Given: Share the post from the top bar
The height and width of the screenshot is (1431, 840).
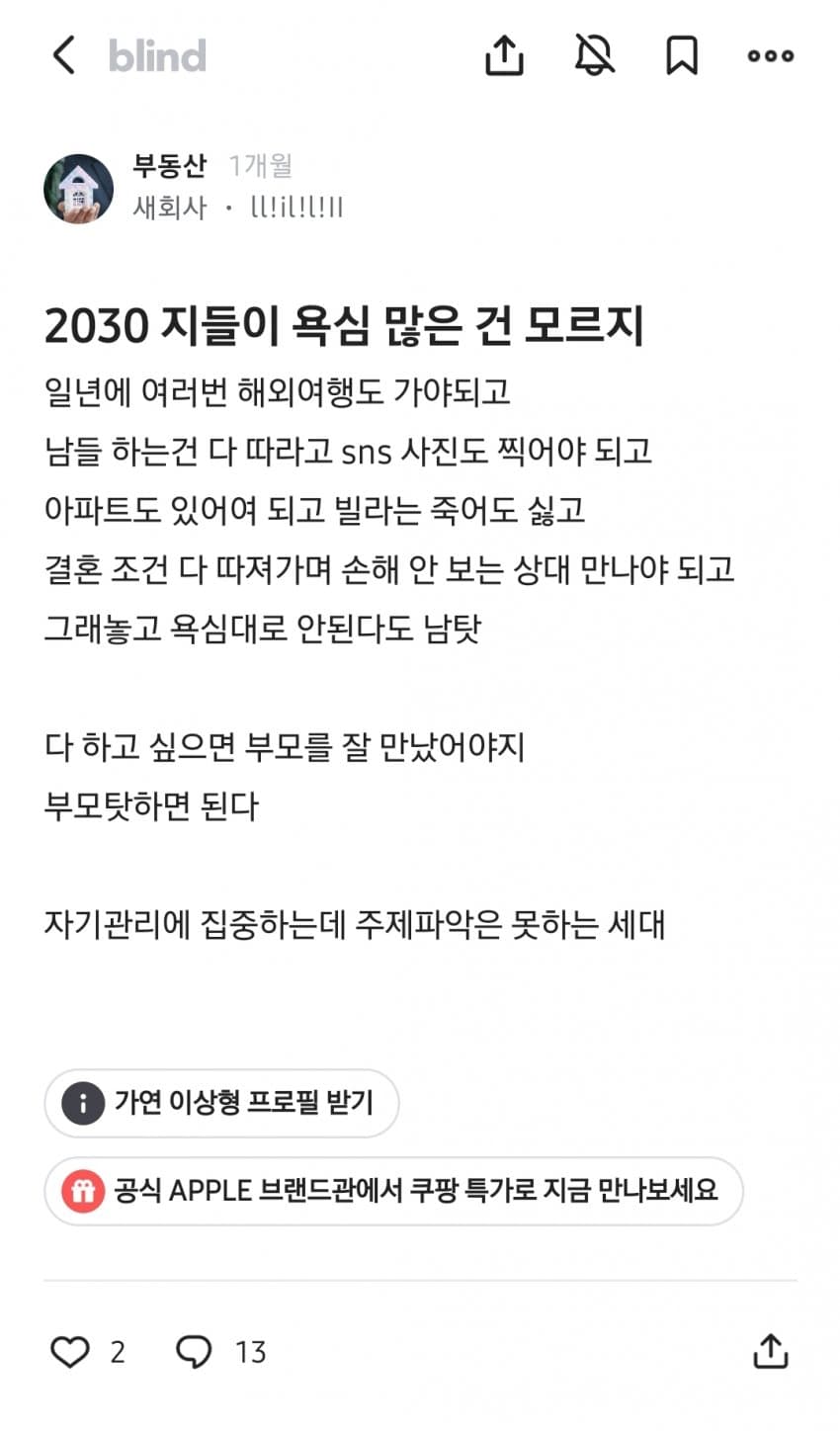Looking at the screenshot, I should [x=504, y=55].
